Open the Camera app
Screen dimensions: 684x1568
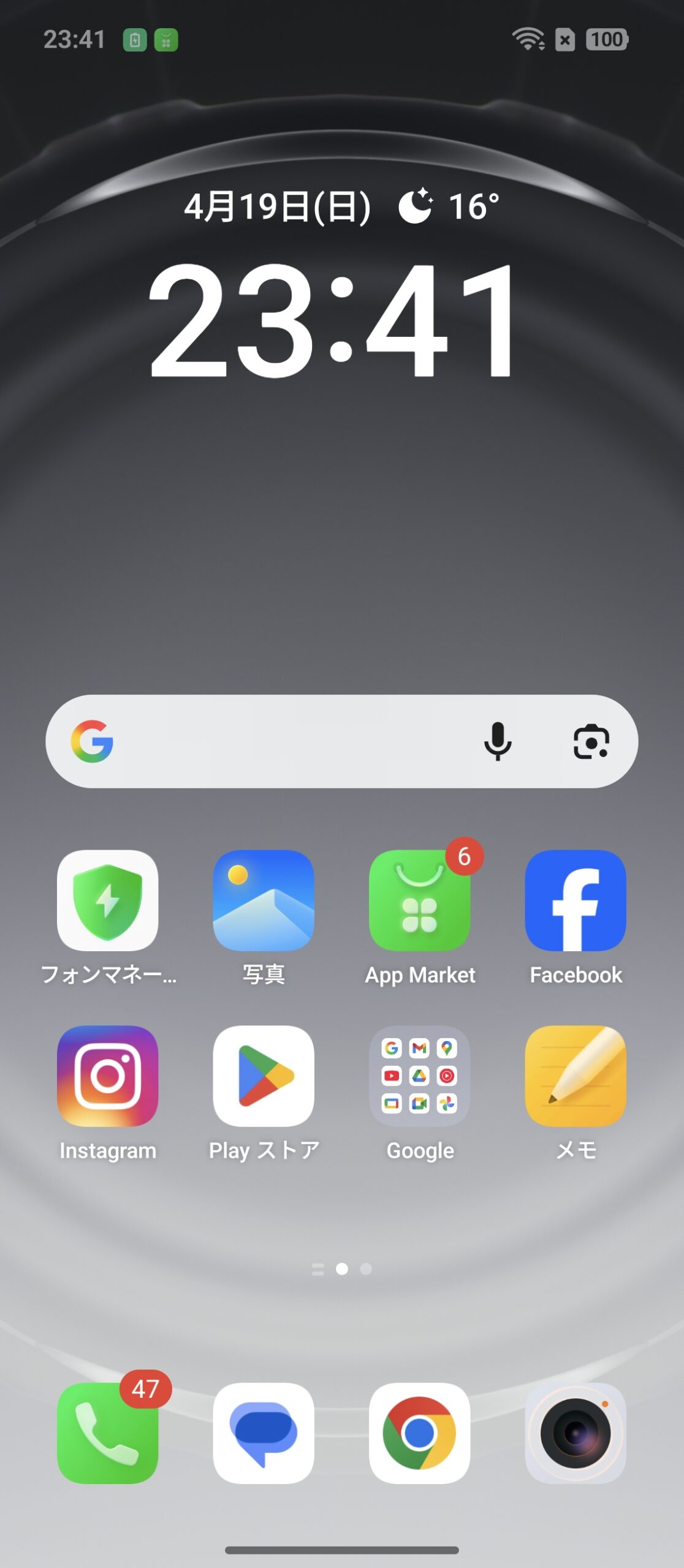point(576,1433)
